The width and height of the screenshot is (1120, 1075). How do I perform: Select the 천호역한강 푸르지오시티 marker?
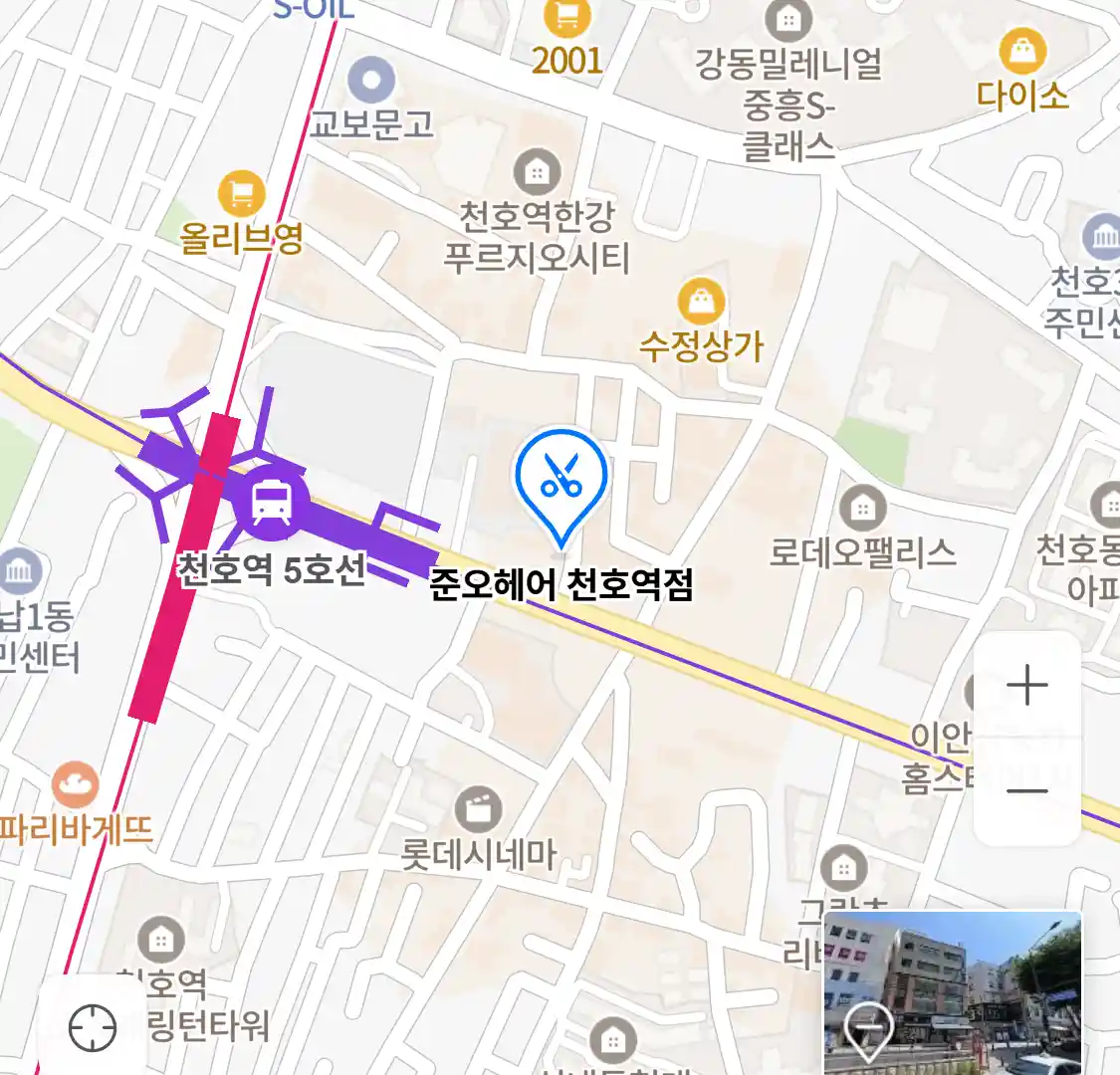coord(537,172)
